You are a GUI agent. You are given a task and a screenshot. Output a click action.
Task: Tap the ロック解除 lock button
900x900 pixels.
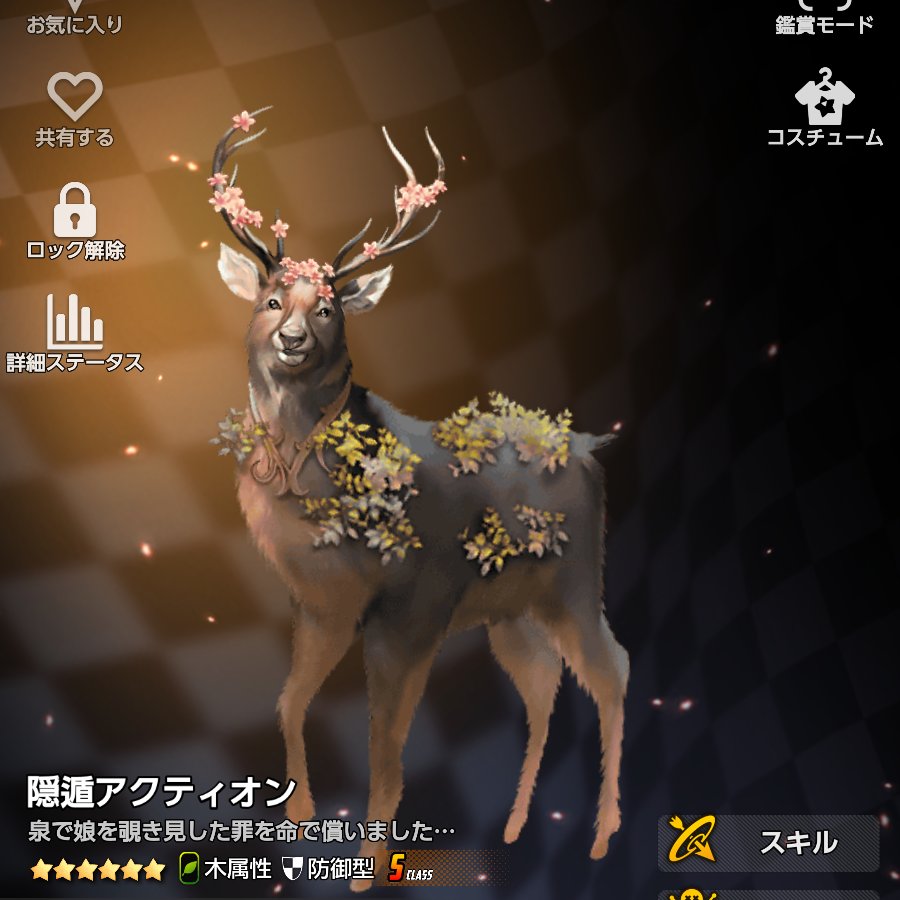pos(75,220)
